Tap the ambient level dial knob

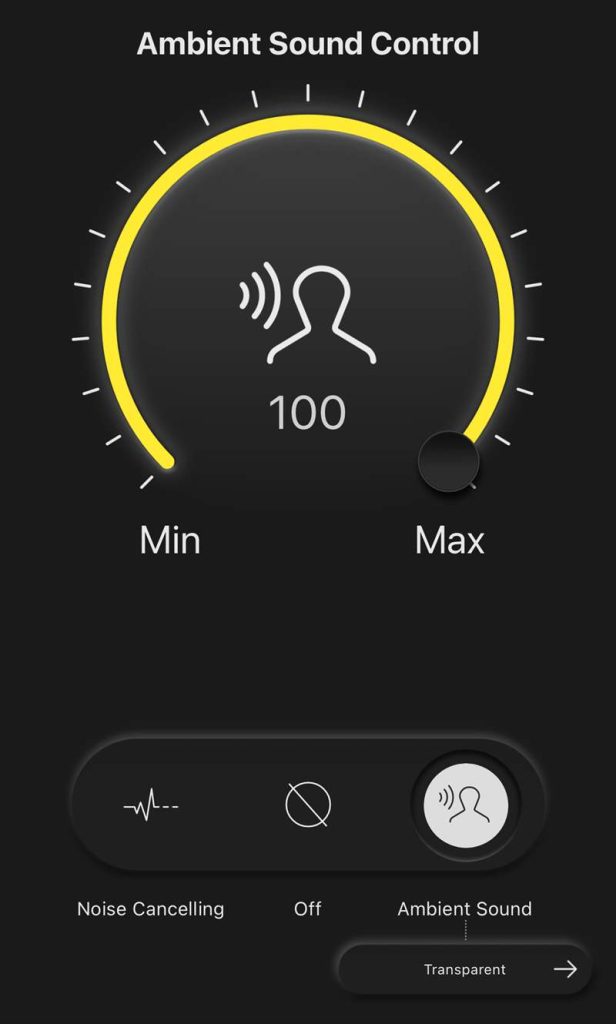[449, 461]
